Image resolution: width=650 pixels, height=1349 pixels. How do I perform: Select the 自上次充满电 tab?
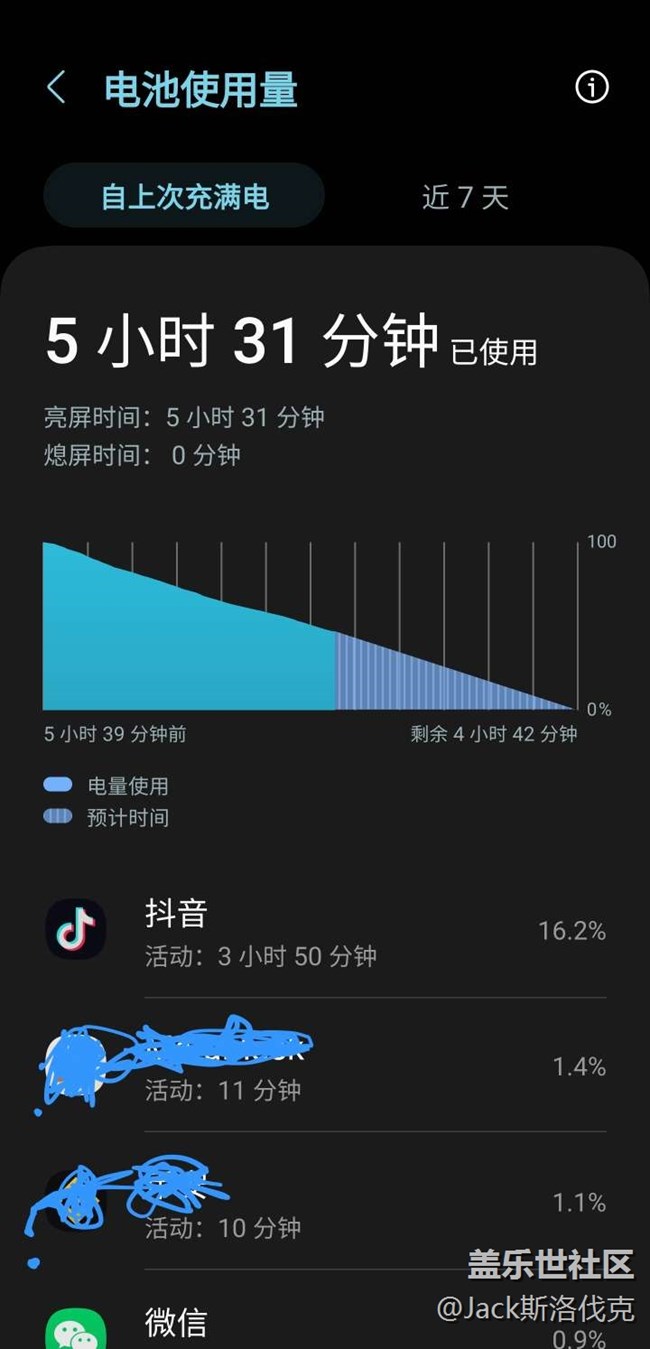(184, 196)
